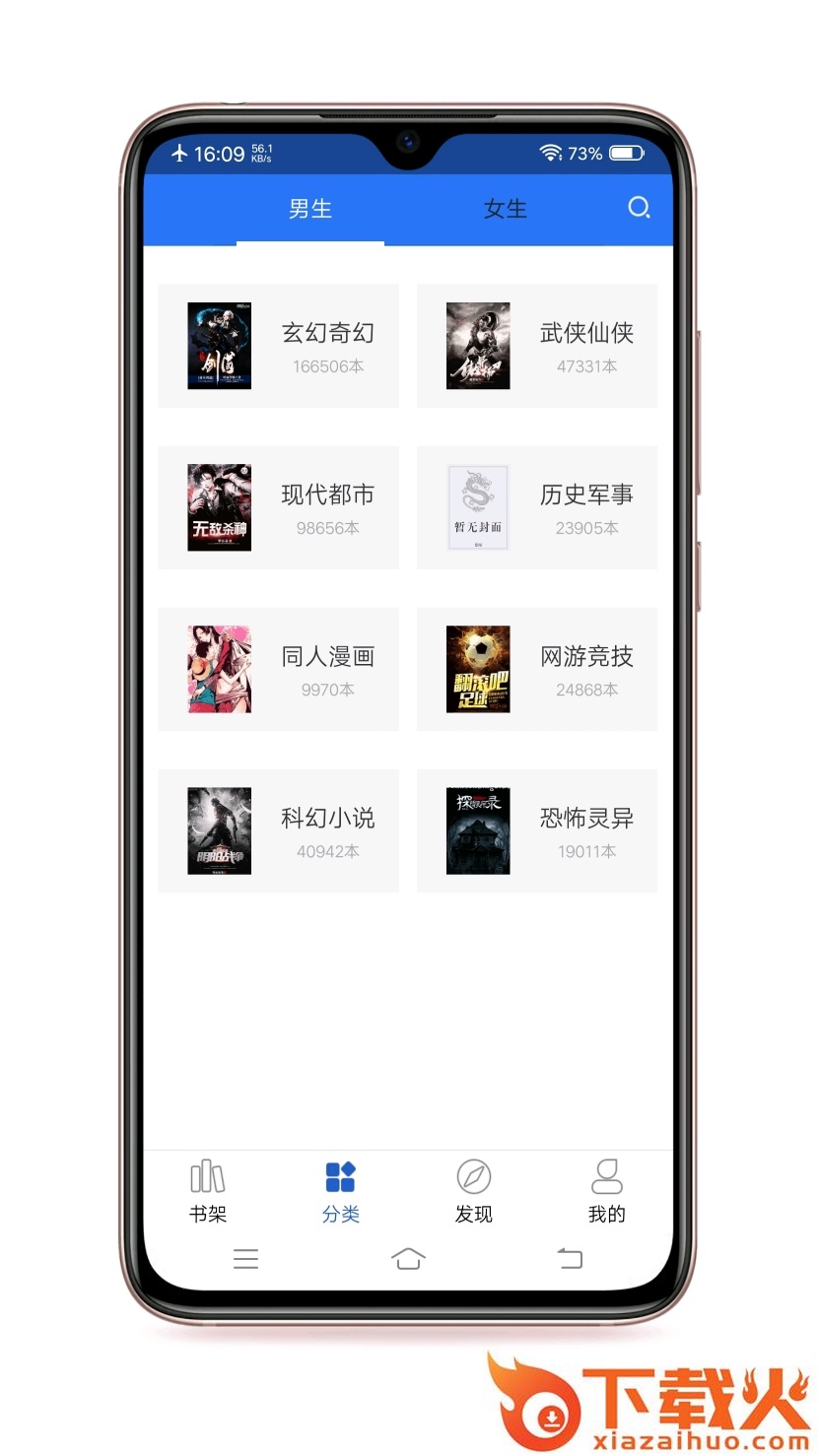Viewport: 819px width, 1456px height.
Task: Open the 玄幻奇幻 category
Action: [x=279, y=346]
